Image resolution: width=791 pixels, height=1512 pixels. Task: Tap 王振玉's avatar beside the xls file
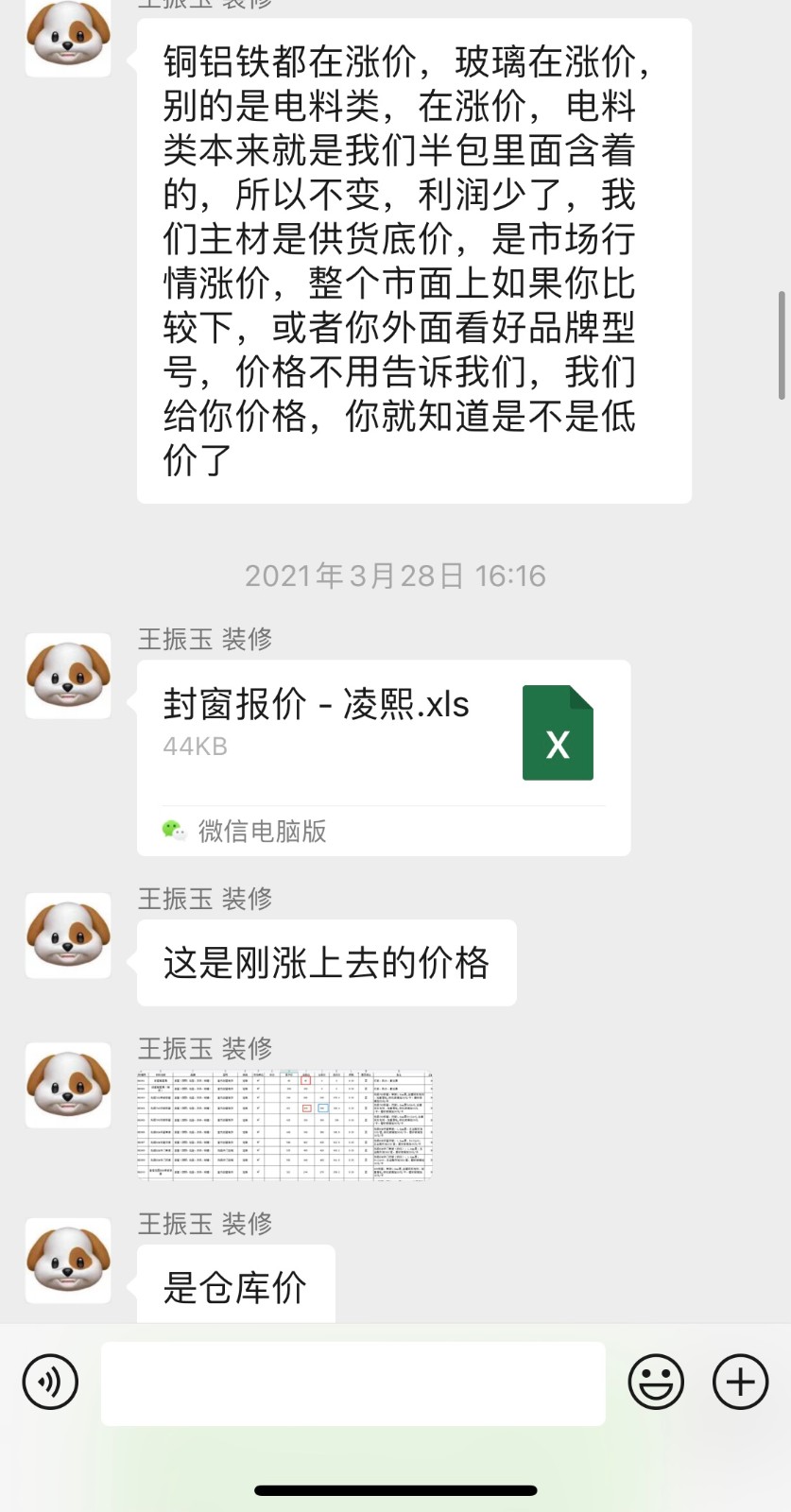coord(68,676)
